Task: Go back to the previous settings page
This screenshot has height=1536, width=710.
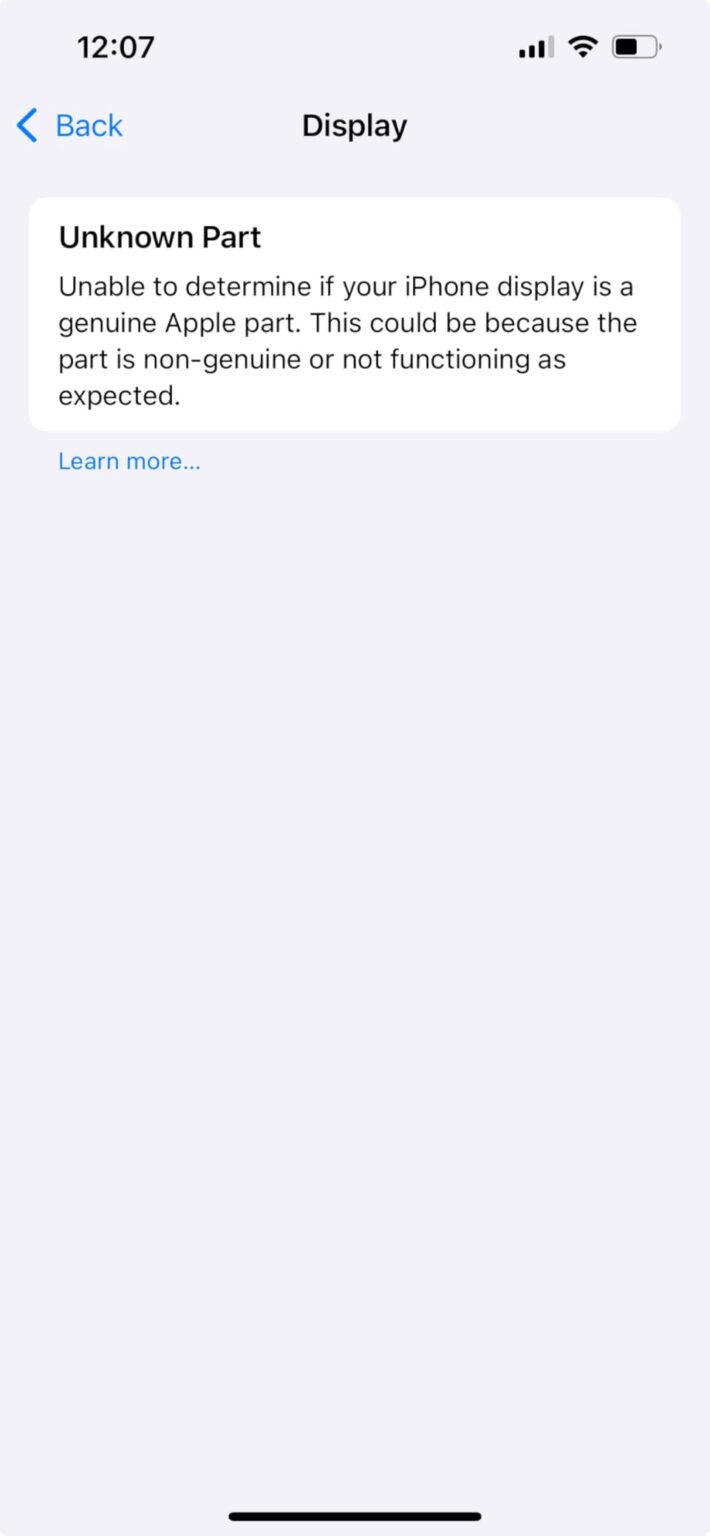Action: [x=70, y=126]
